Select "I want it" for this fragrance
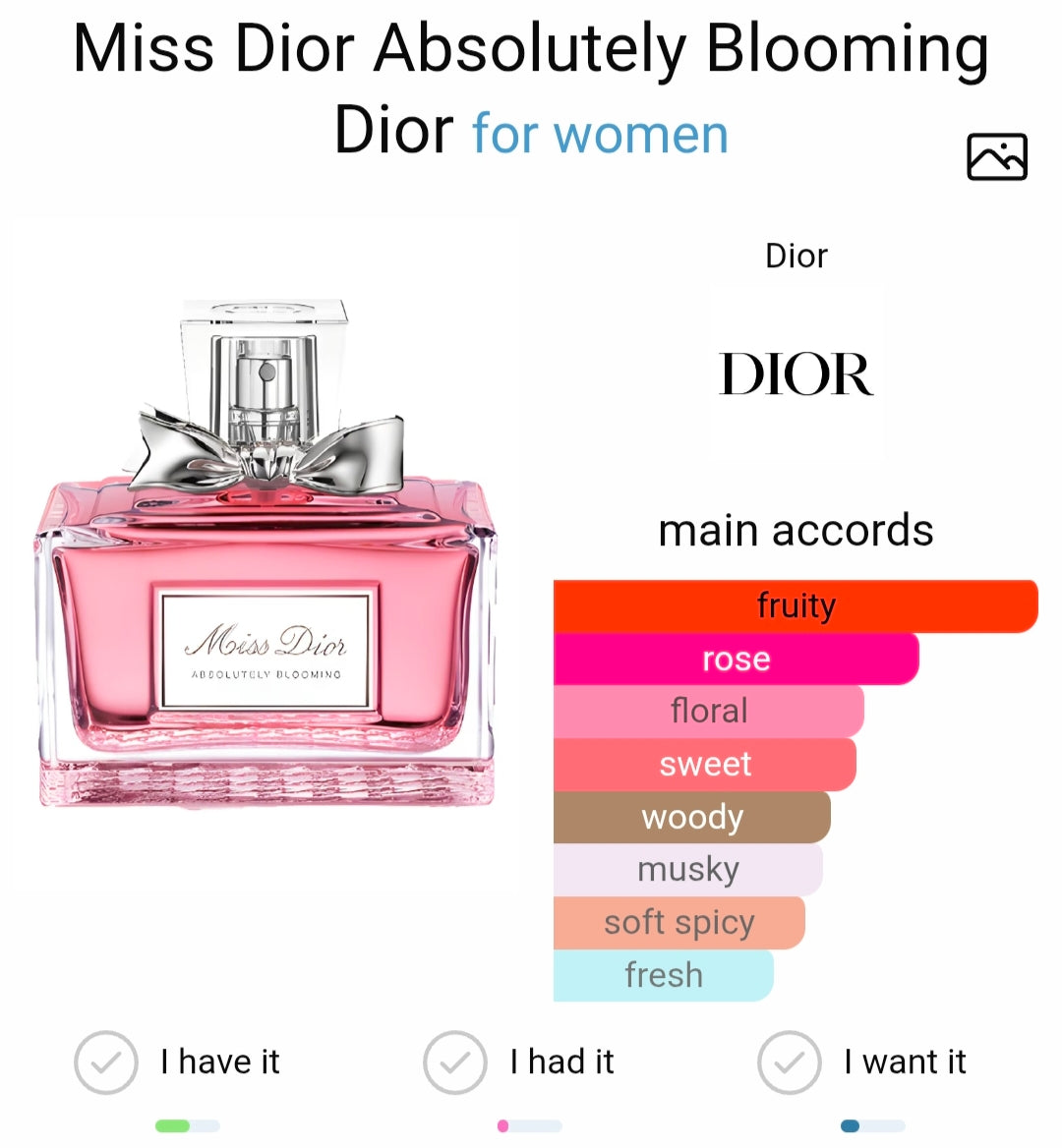Image resolution: width=1062 pixels, height=1148 pixels. point(789,1062)
